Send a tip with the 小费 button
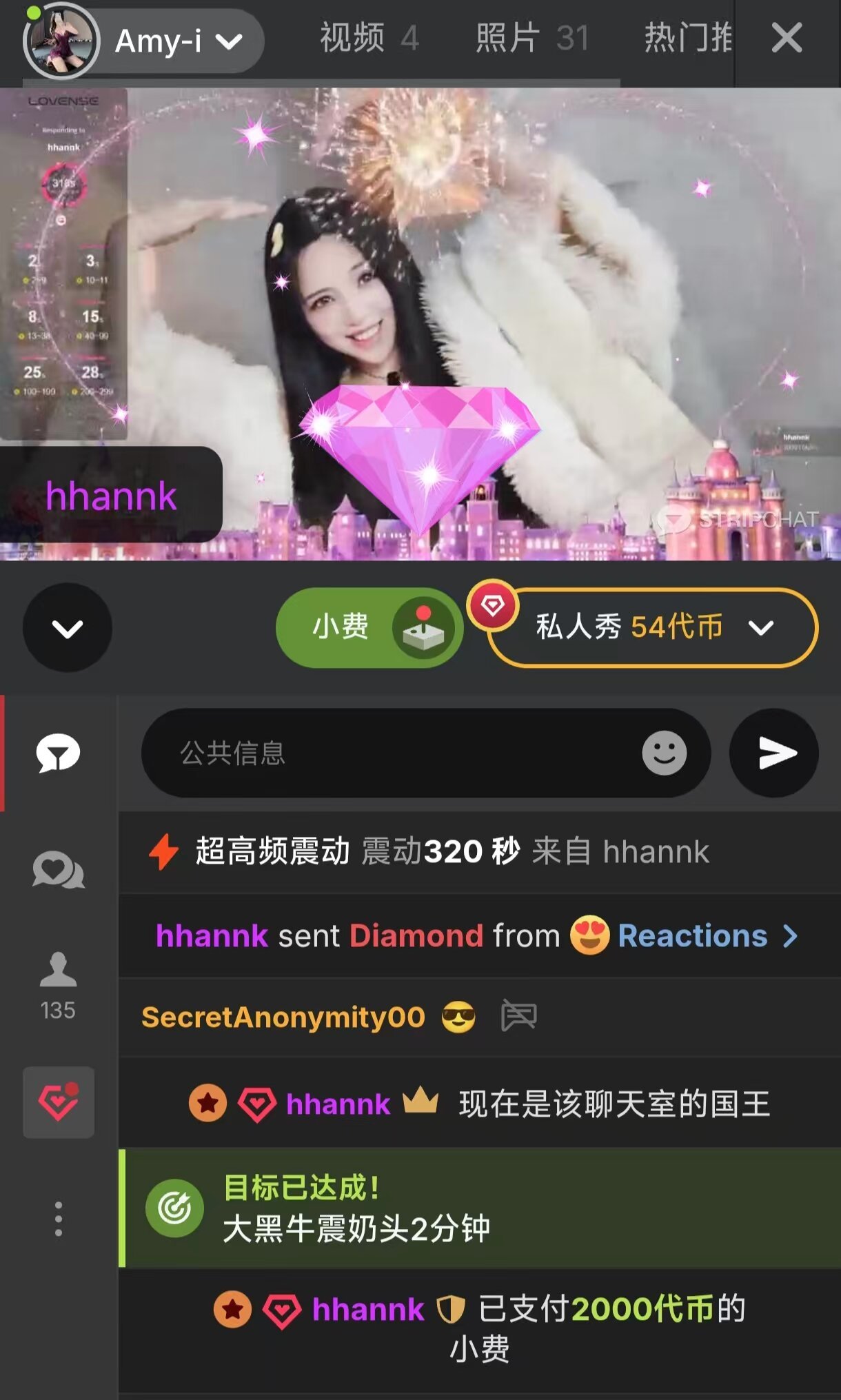This screenshot has width=841, height=1400. coord(369,627)
